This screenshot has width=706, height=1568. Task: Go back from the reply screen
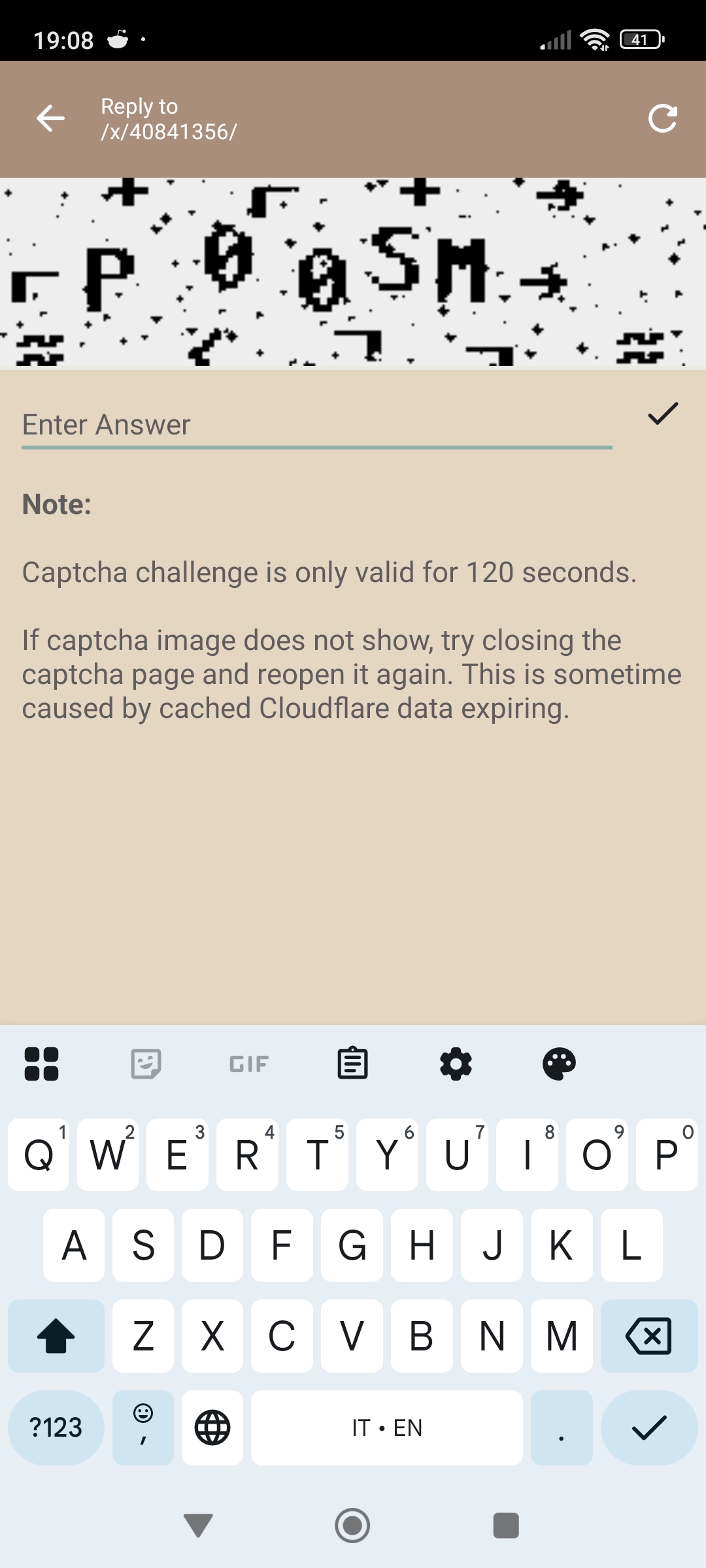(x=50, y=118)
